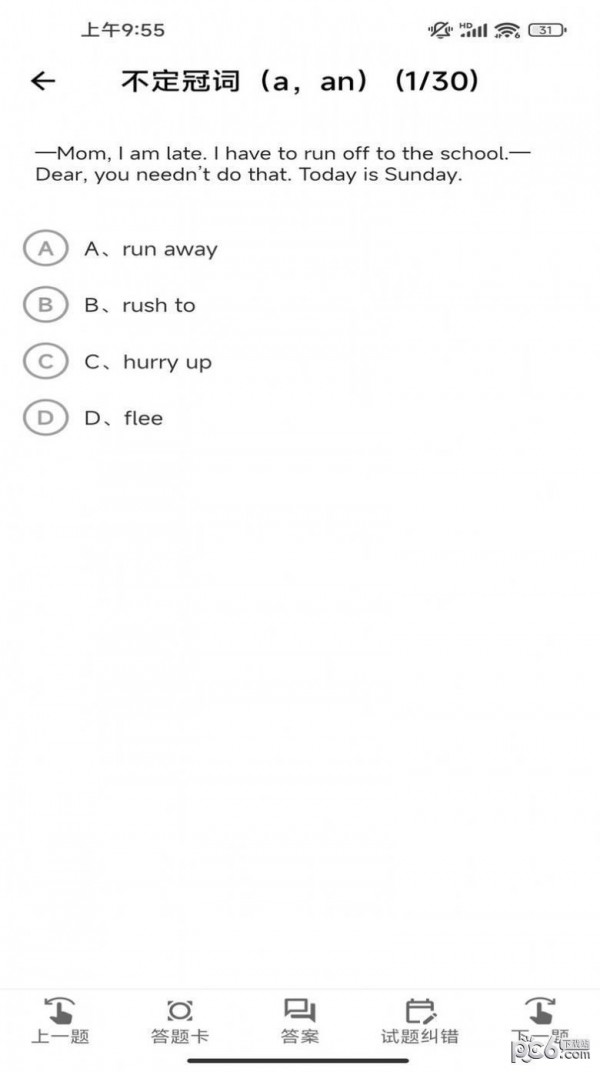Go to the previous question (上一题)
The width and height of the screenshot is (600, 1072).
tap(60, 1020)
